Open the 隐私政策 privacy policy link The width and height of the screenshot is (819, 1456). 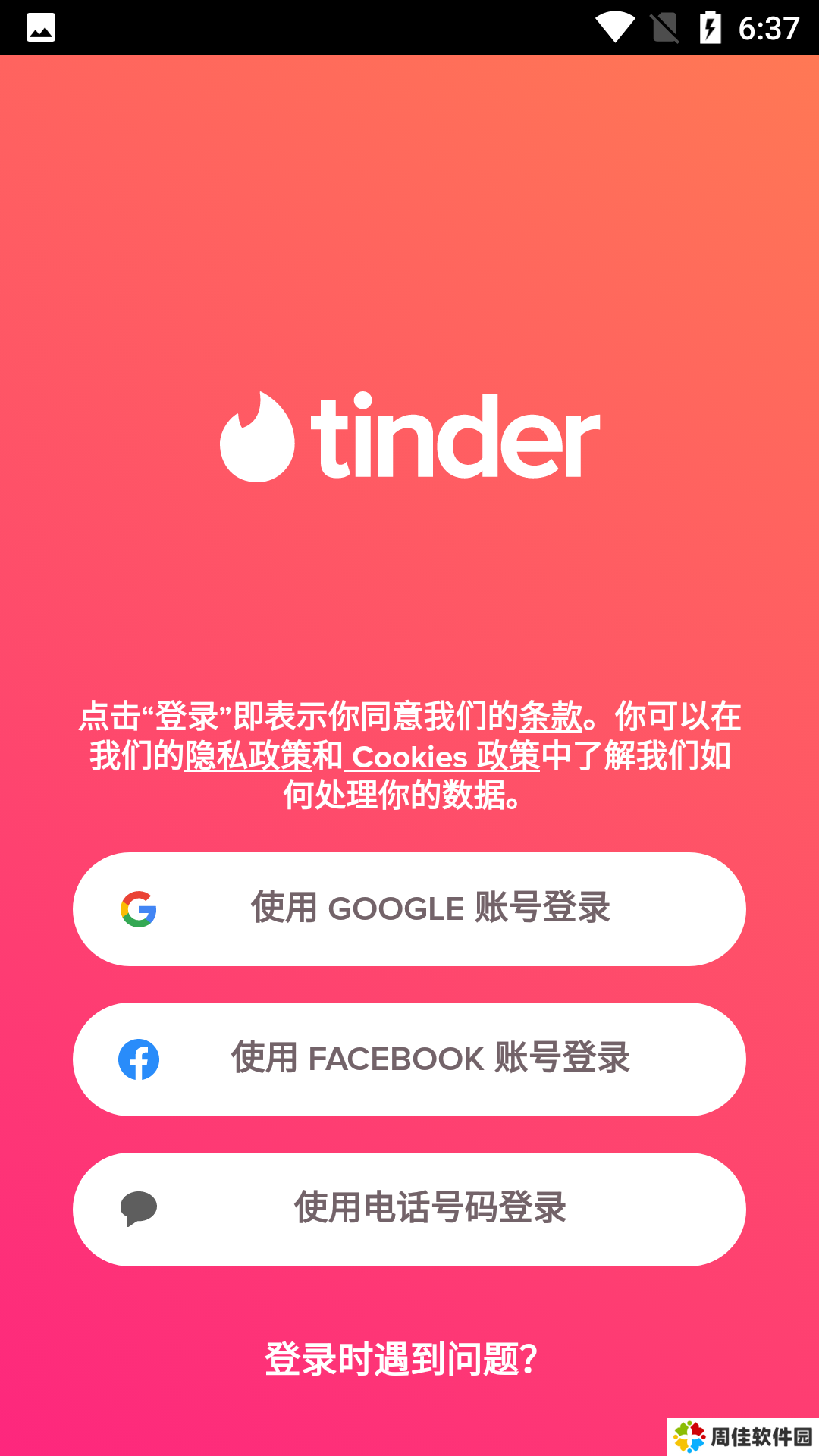[x=248, y=756]
